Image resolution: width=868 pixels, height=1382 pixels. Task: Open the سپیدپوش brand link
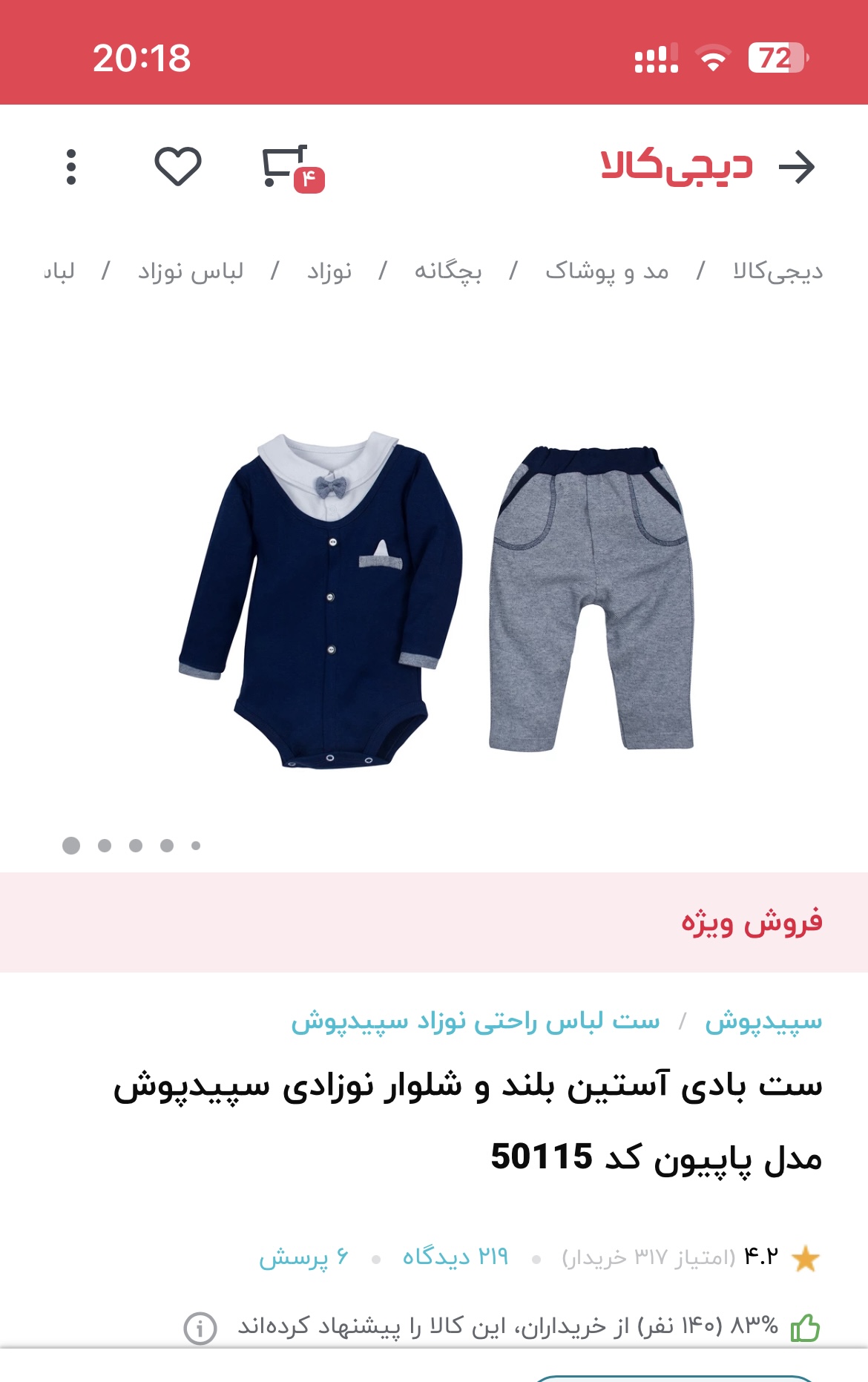click(x=763, y=1021)
